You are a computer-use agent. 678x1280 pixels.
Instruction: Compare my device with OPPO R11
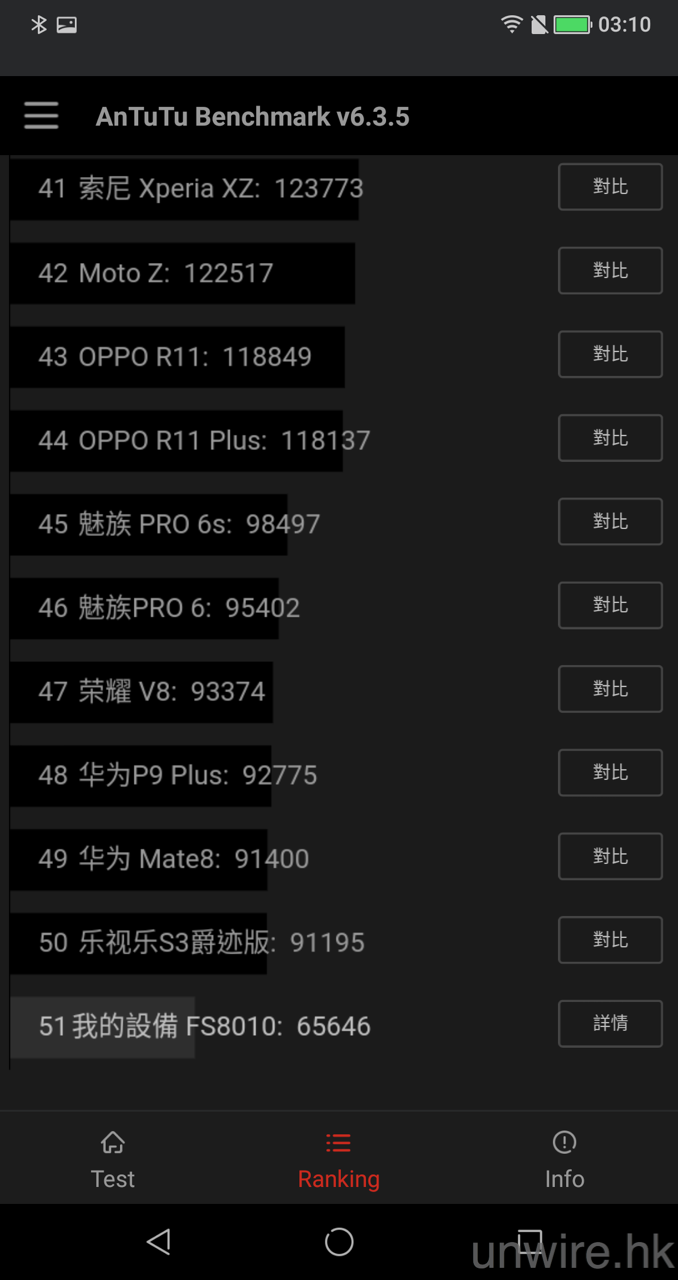point(610,354)
